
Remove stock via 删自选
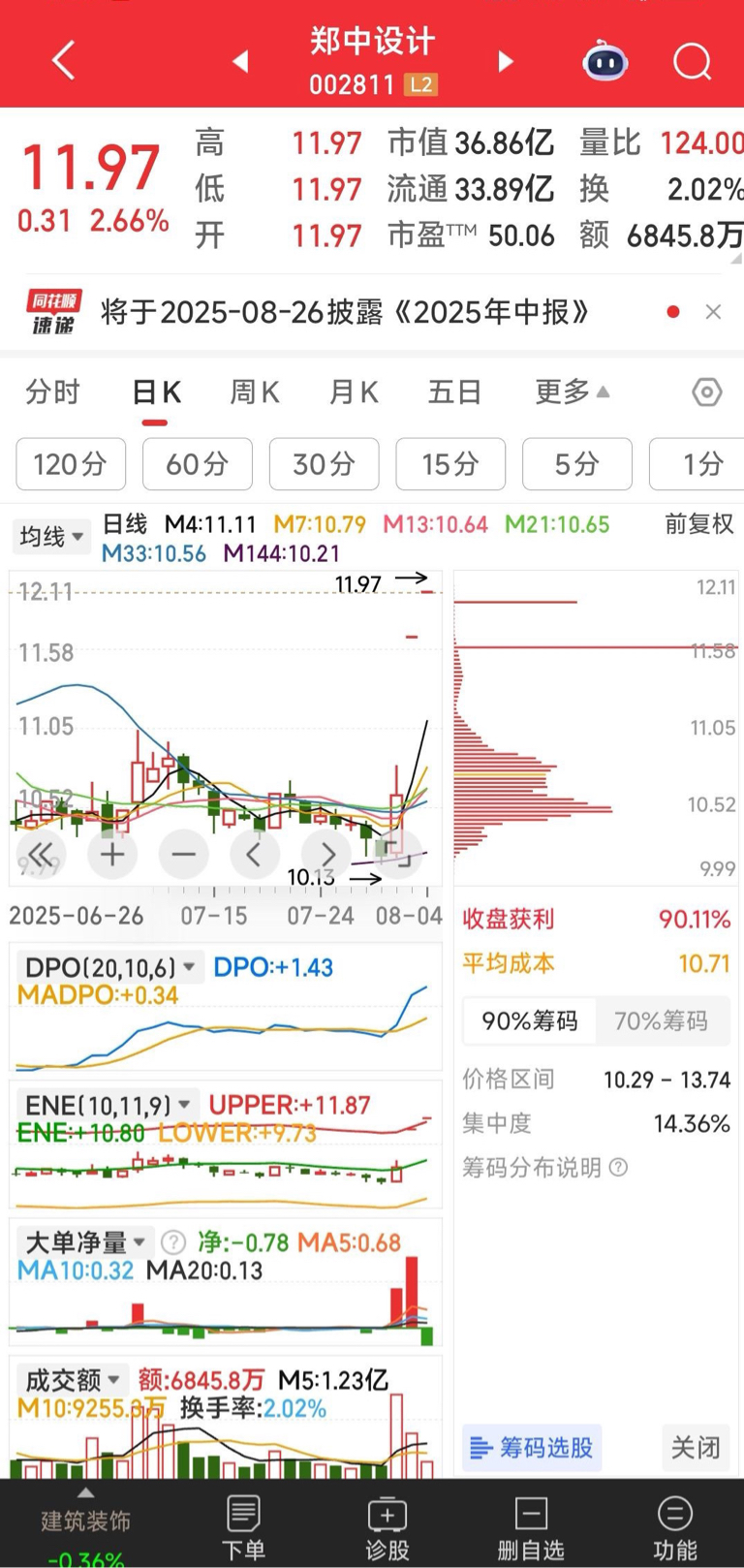(531, 1527)
